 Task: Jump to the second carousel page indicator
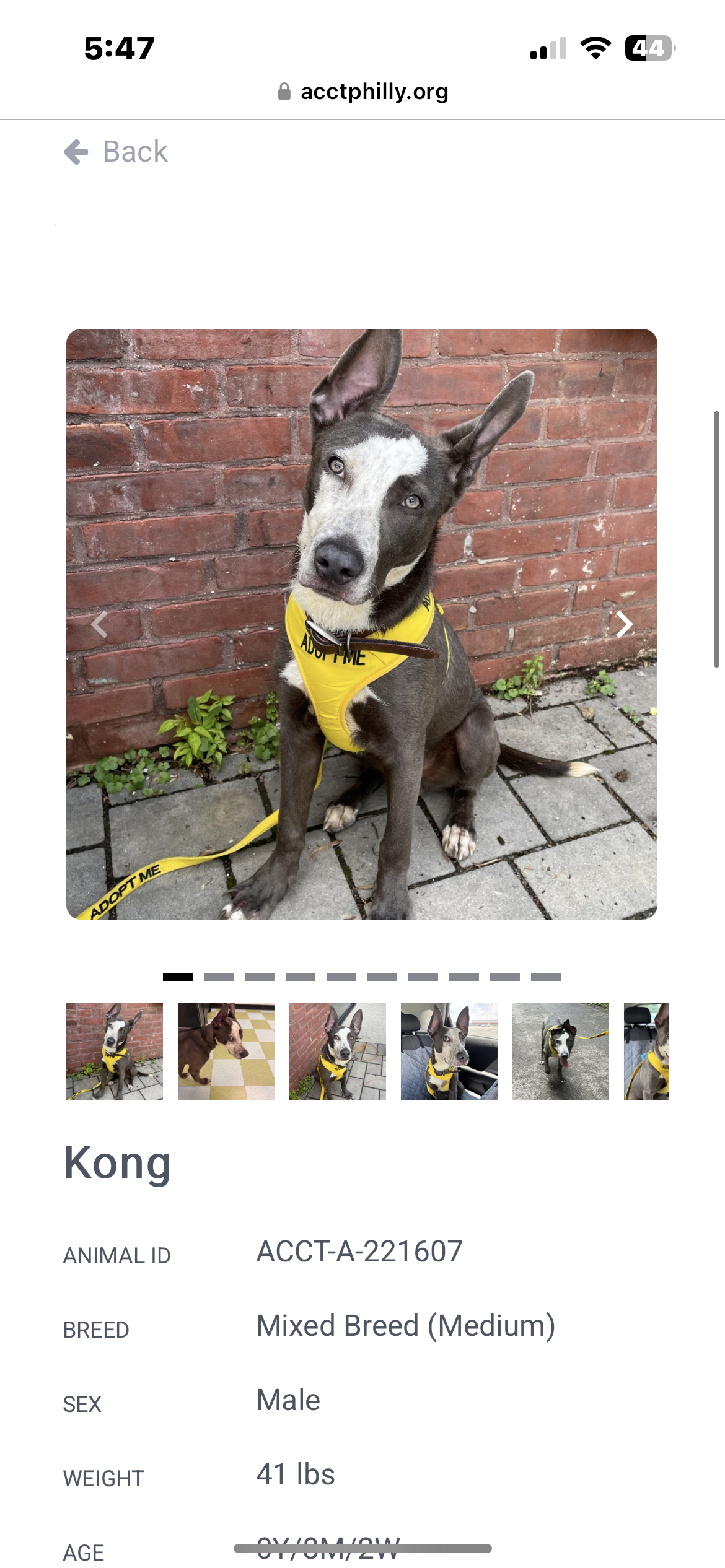pyautogui.click(x=219, y=977)
